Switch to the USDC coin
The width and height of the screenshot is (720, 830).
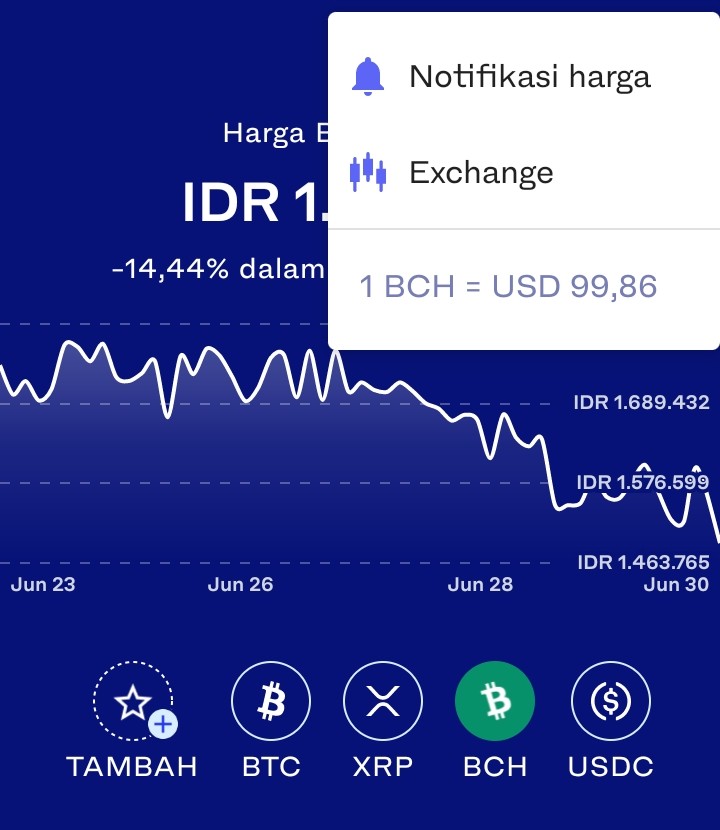(611, 720)
